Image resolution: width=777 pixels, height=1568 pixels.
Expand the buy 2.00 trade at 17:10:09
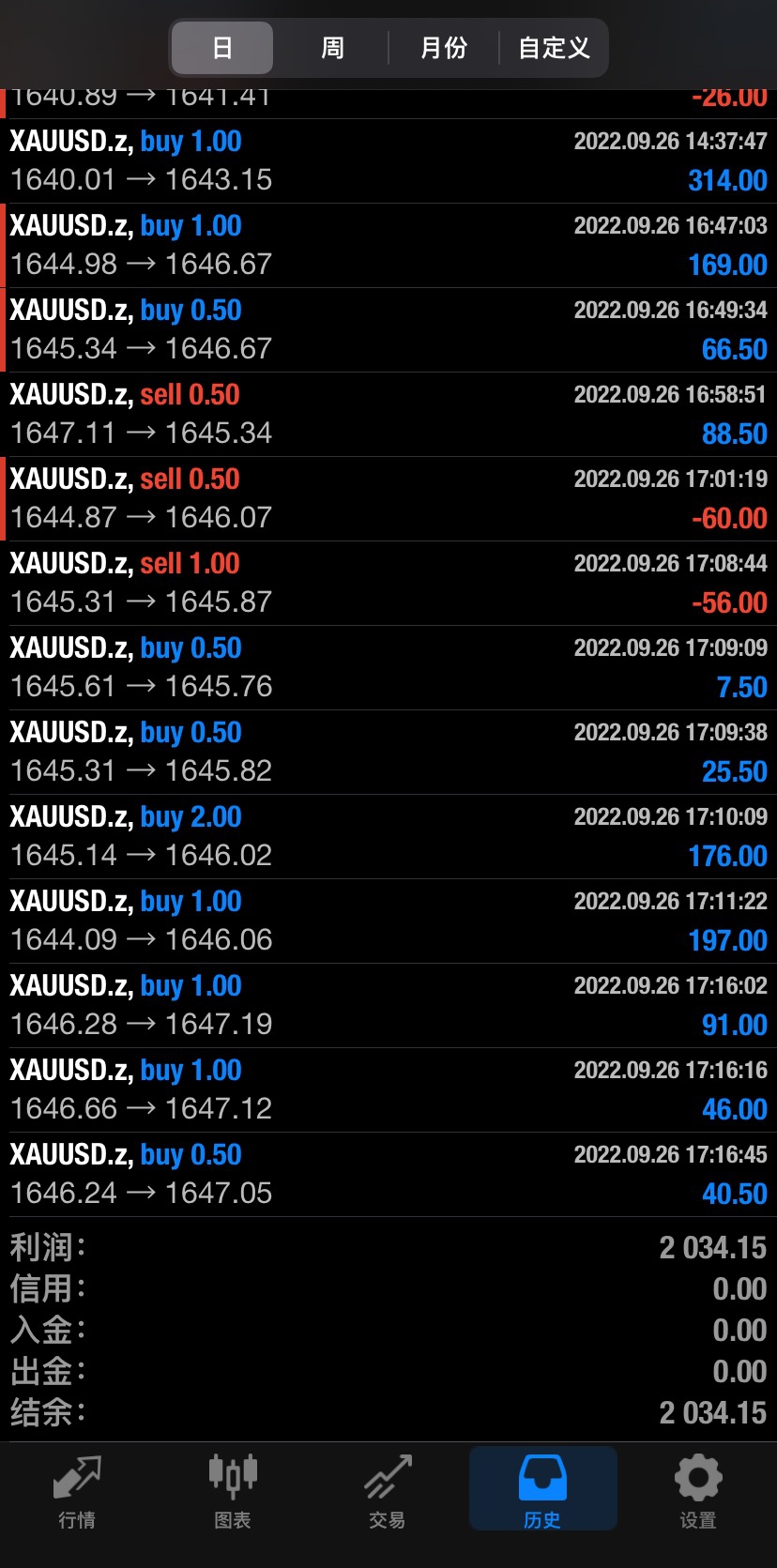[x=388, y=837]
